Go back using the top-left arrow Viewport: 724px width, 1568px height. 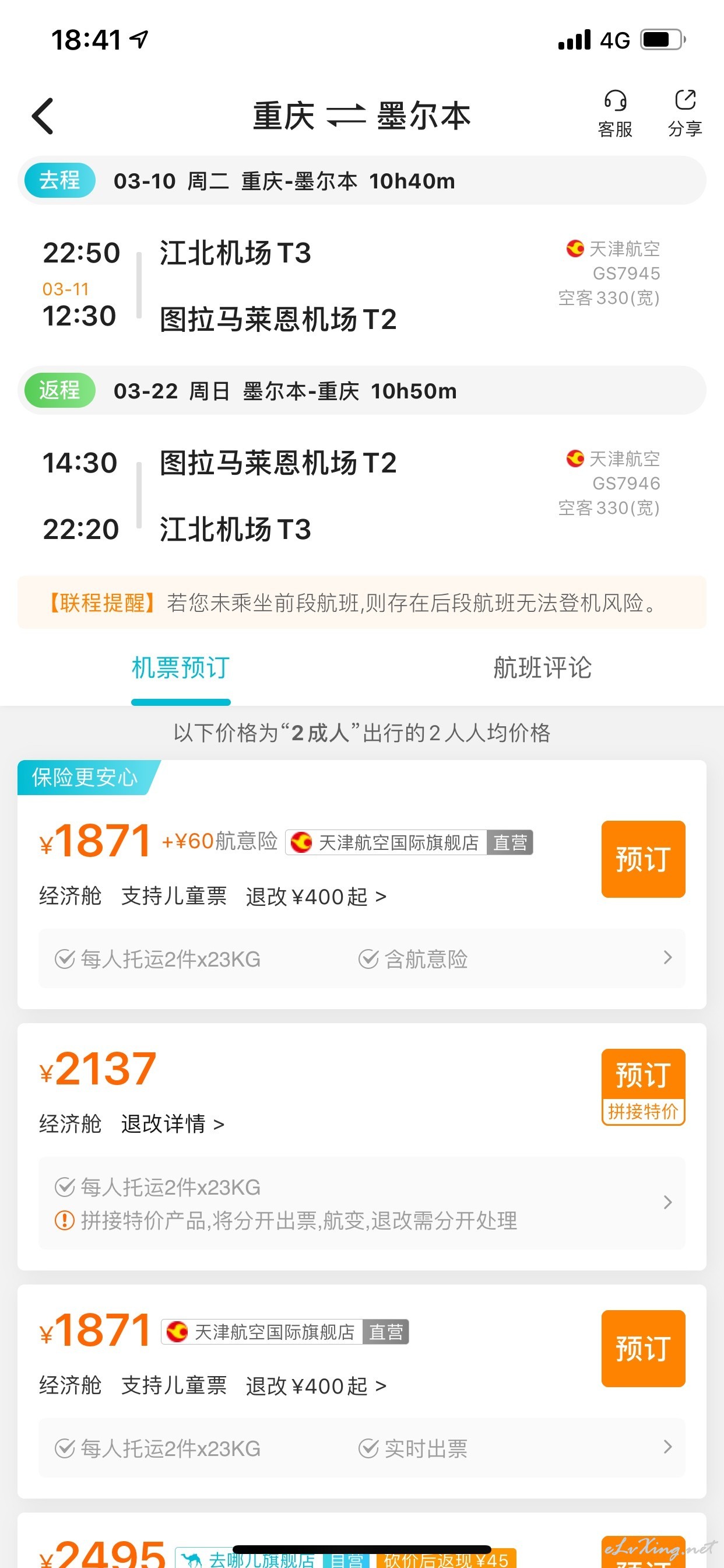[x=43, y=116]
